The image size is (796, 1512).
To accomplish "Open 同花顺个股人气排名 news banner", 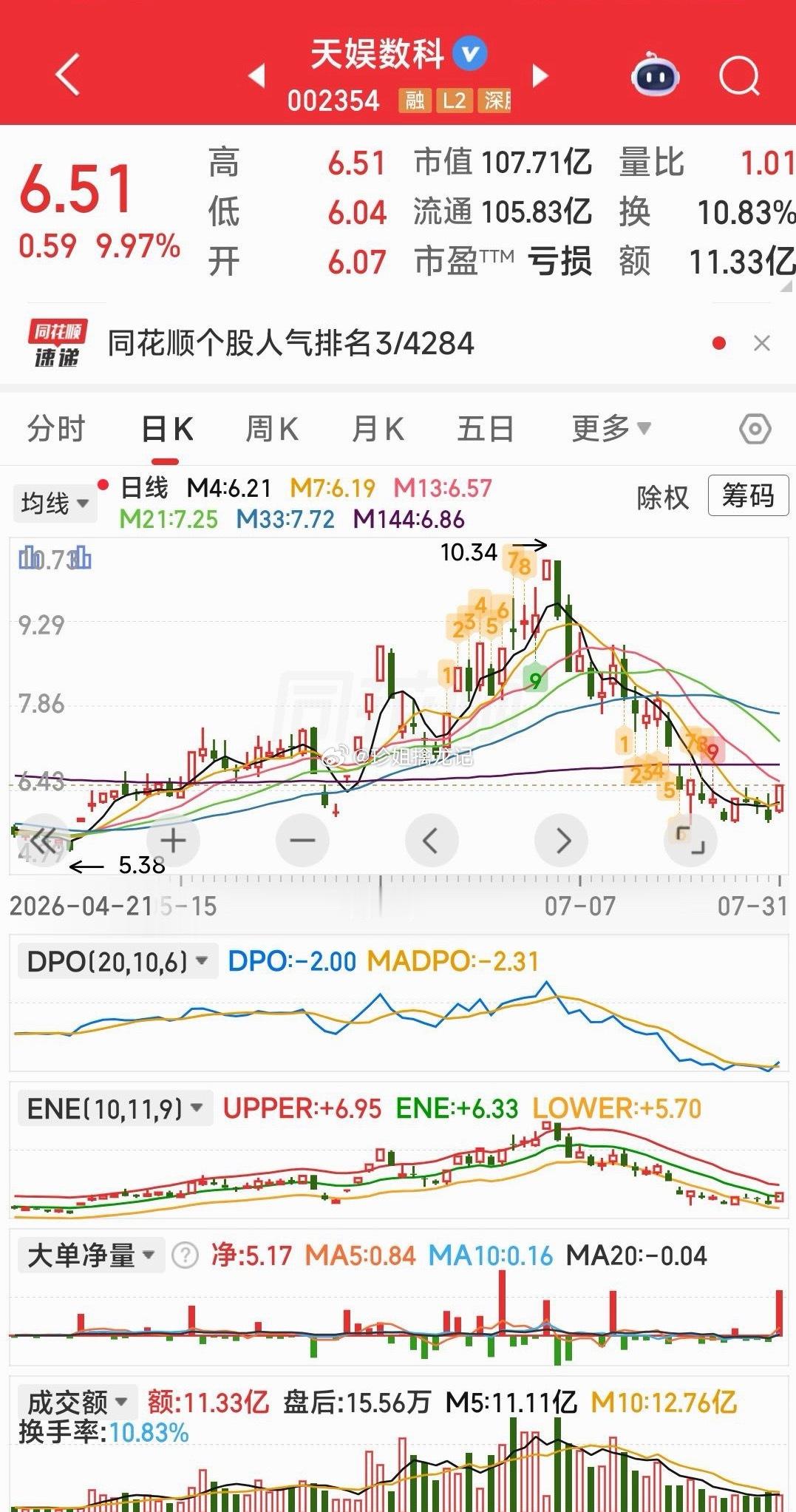I will coord(291,343).
